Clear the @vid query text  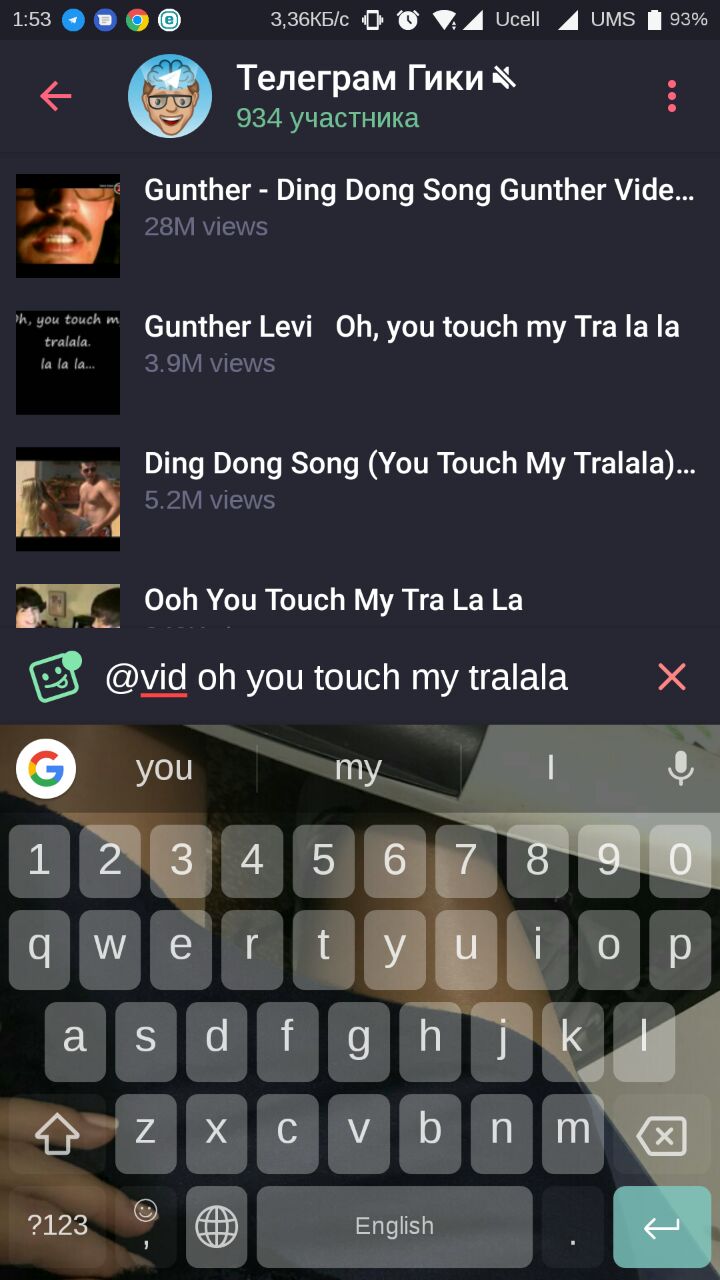tap(672, 677)
